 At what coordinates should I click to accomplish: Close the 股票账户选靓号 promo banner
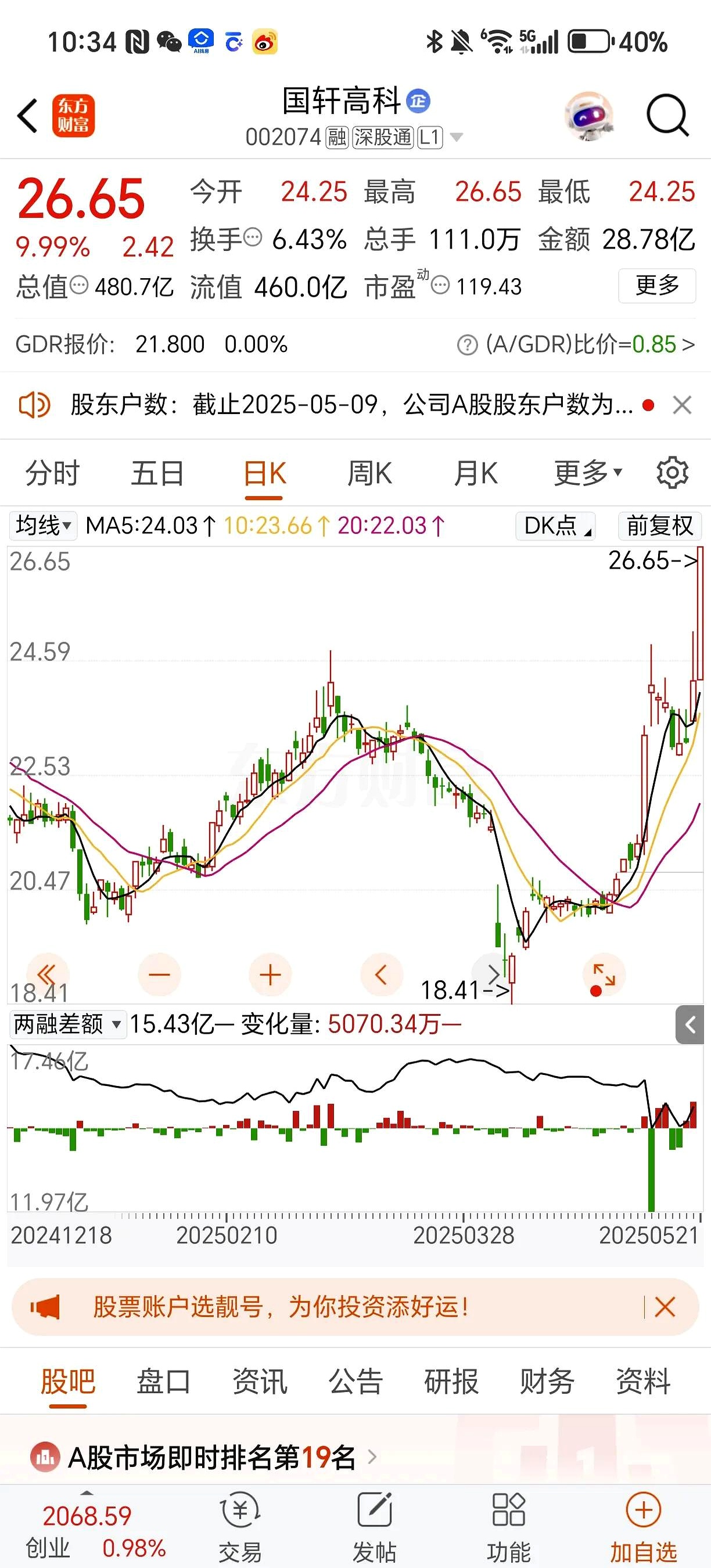(665, 1307)
